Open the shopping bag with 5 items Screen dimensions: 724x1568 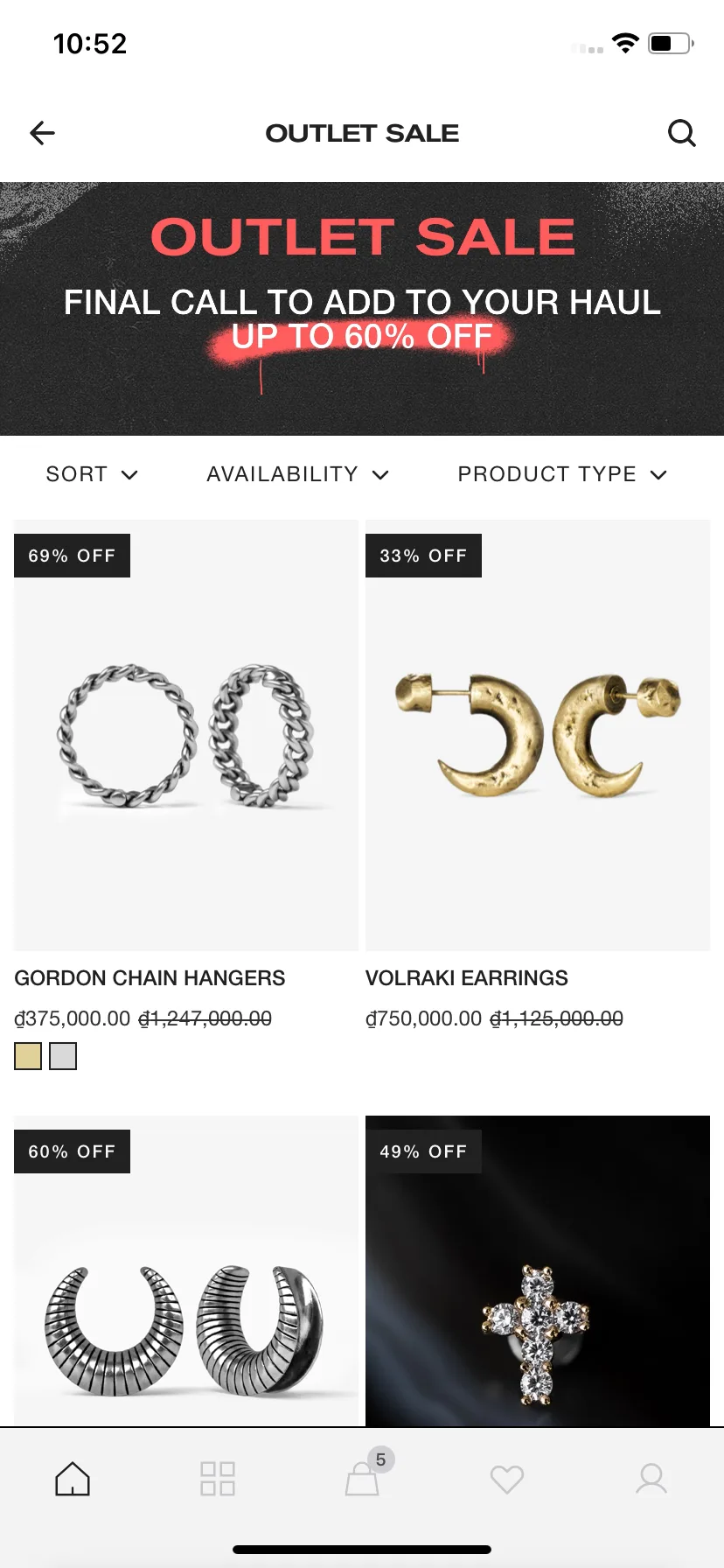(x=362, y=1479)
